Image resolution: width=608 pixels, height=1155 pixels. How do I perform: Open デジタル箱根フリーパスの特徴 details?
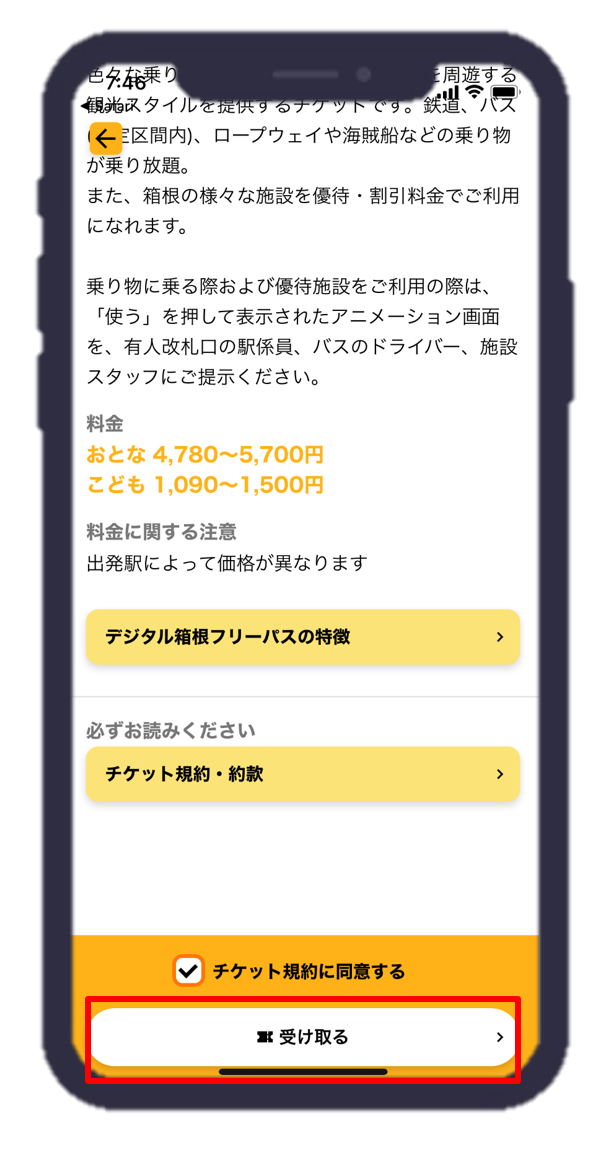click(302, 637)
